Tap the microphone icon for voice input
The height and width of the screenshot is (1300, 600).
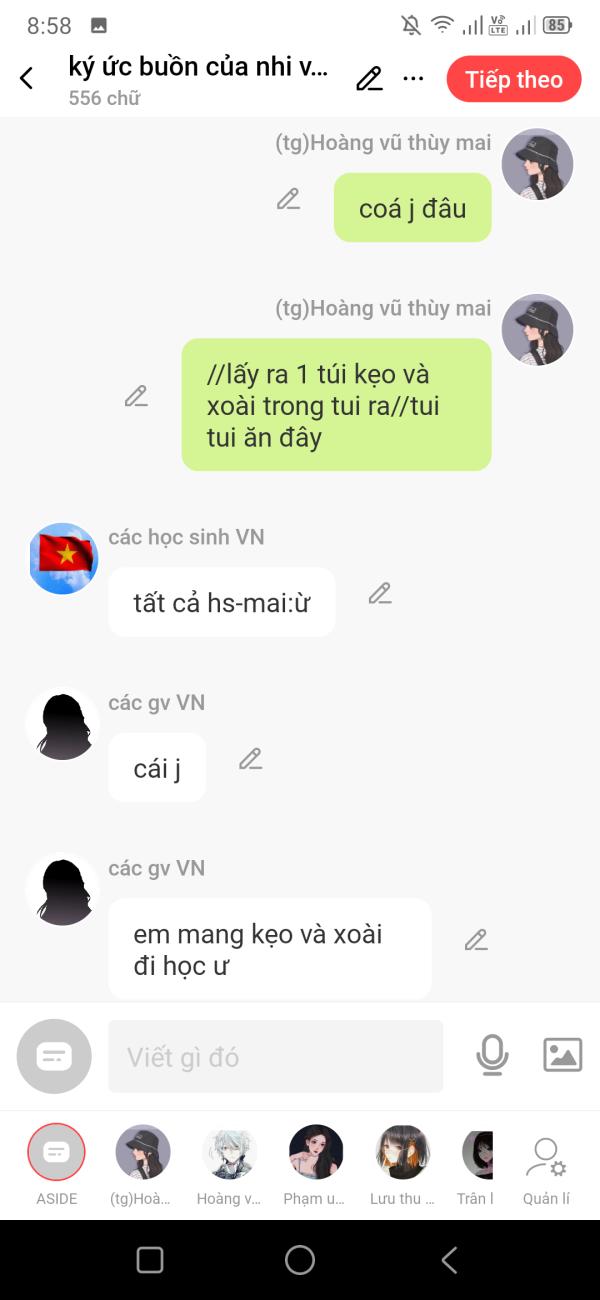(492, 1055)
